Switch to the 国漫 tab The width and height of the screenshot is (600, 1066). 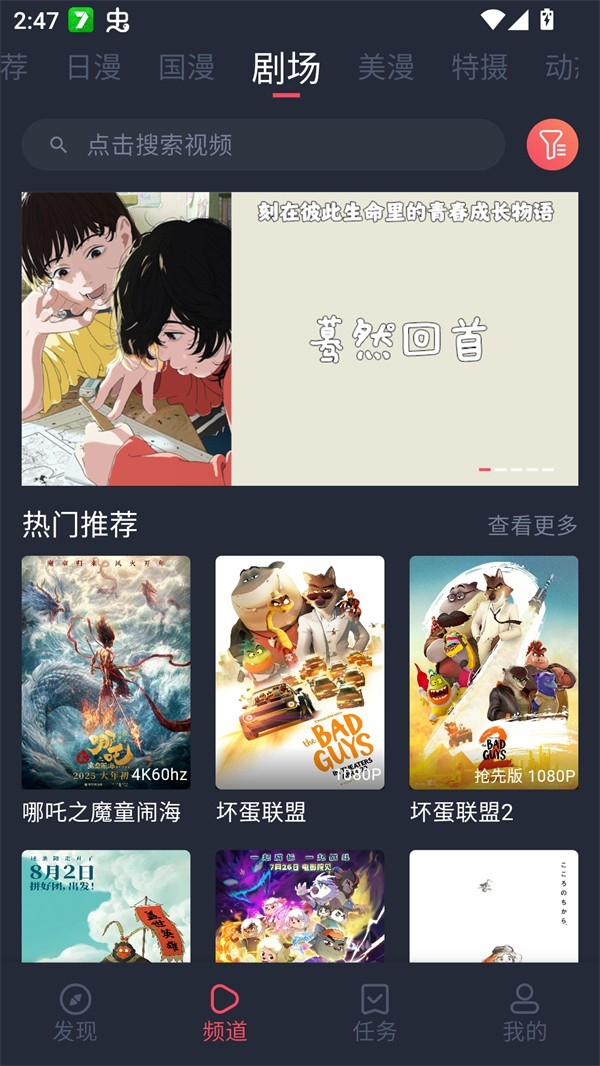(186, 67)
